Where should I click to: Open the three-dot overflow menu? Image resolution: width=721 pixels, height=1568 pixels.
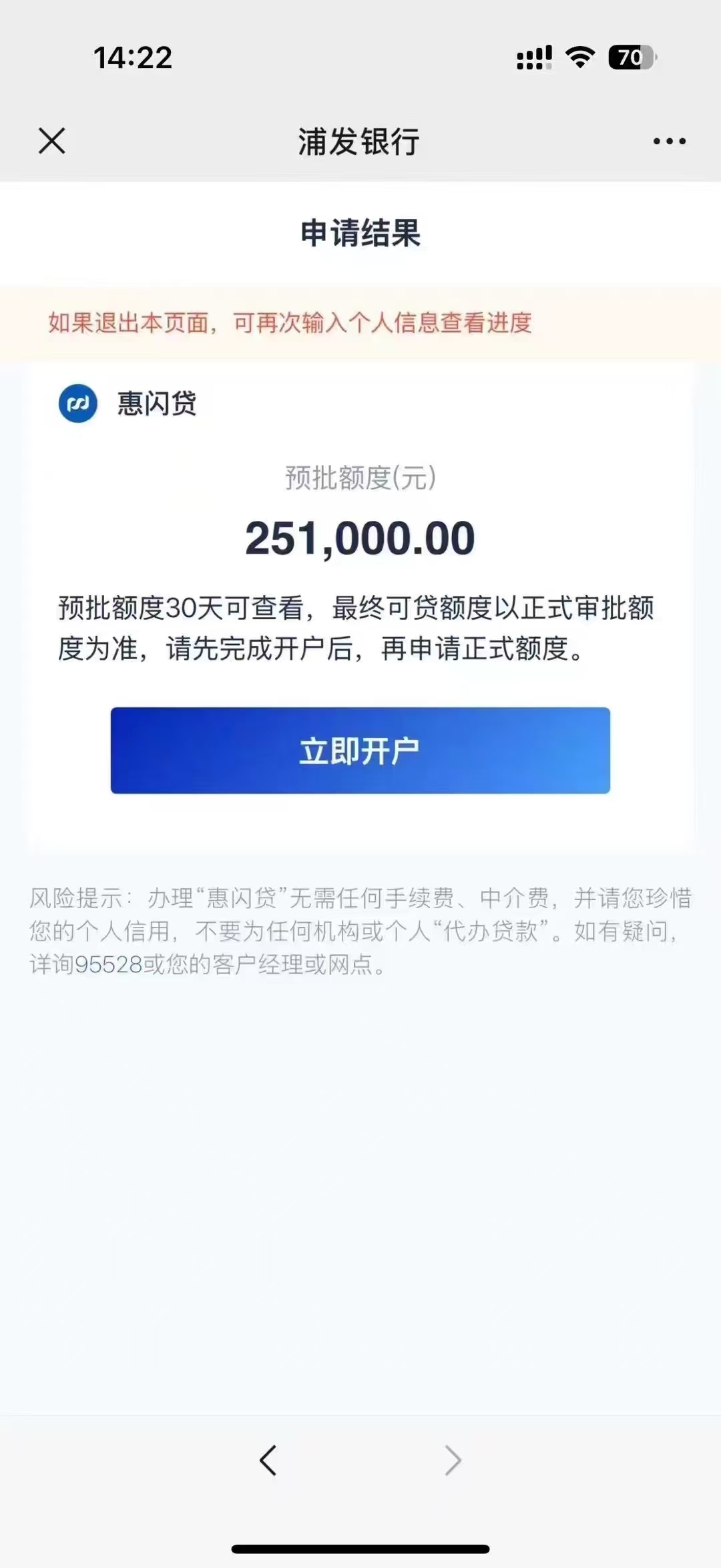point(669,141)
